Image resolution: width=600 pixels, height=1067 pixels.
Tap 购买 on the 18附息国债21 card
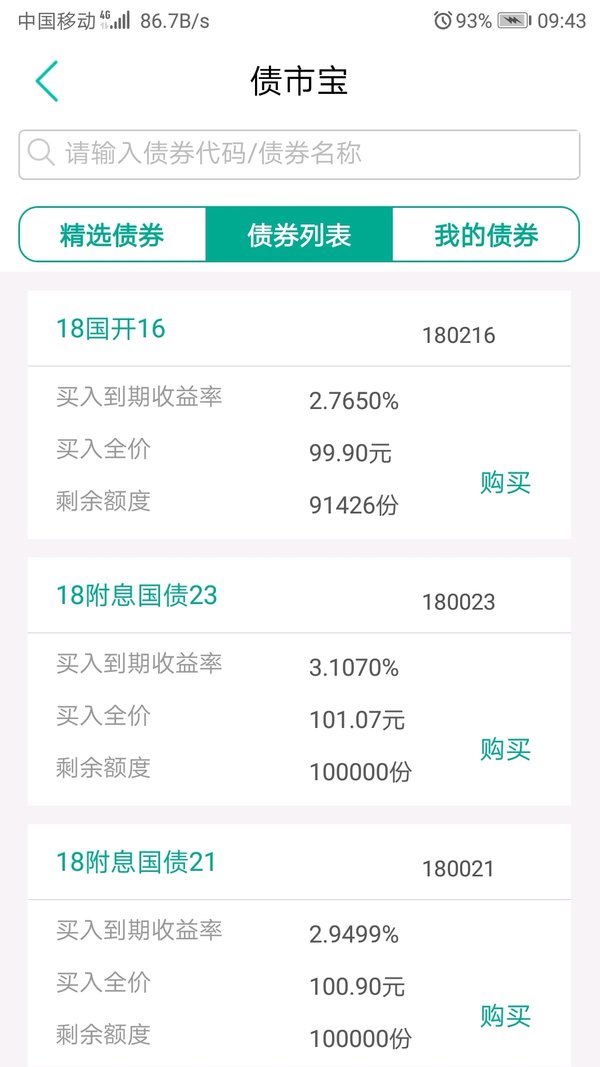tap(505, 1016)
